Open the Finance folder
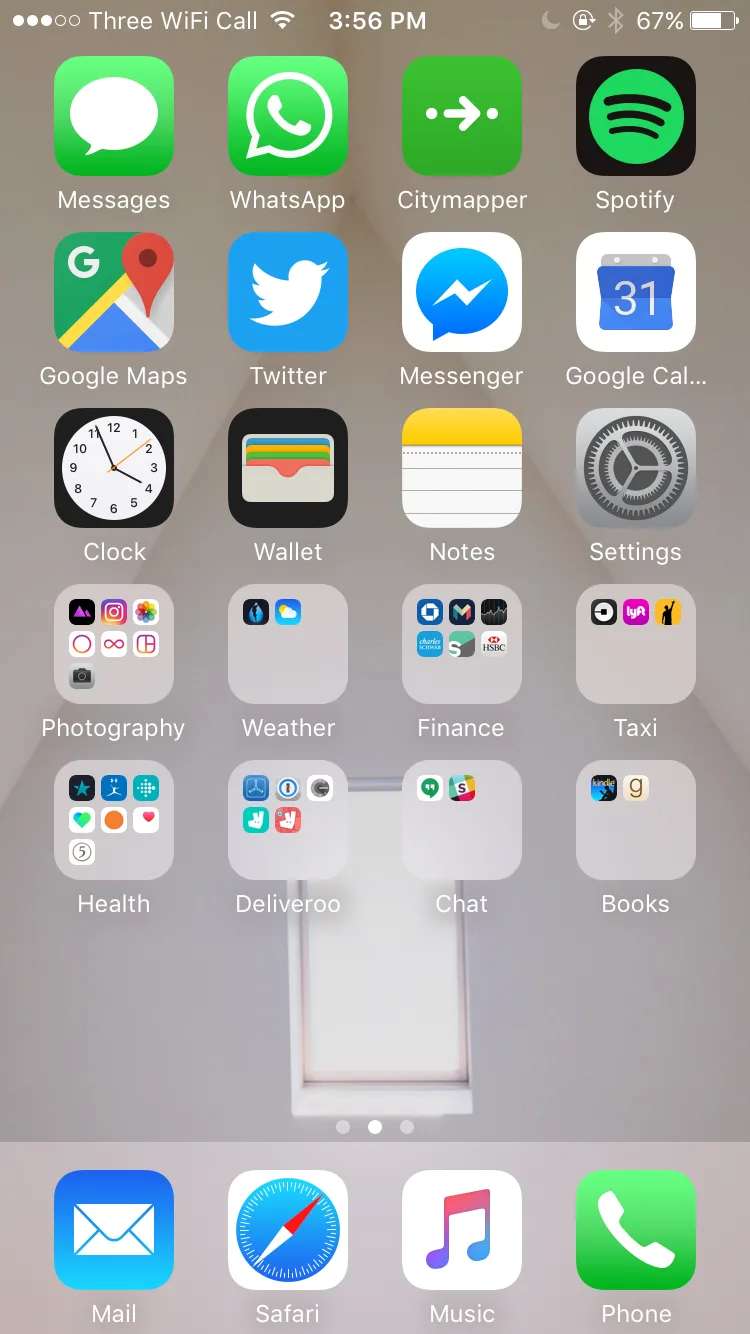Screen dimensions: 750x1334 pyautogui.click(x=462, y=644)
